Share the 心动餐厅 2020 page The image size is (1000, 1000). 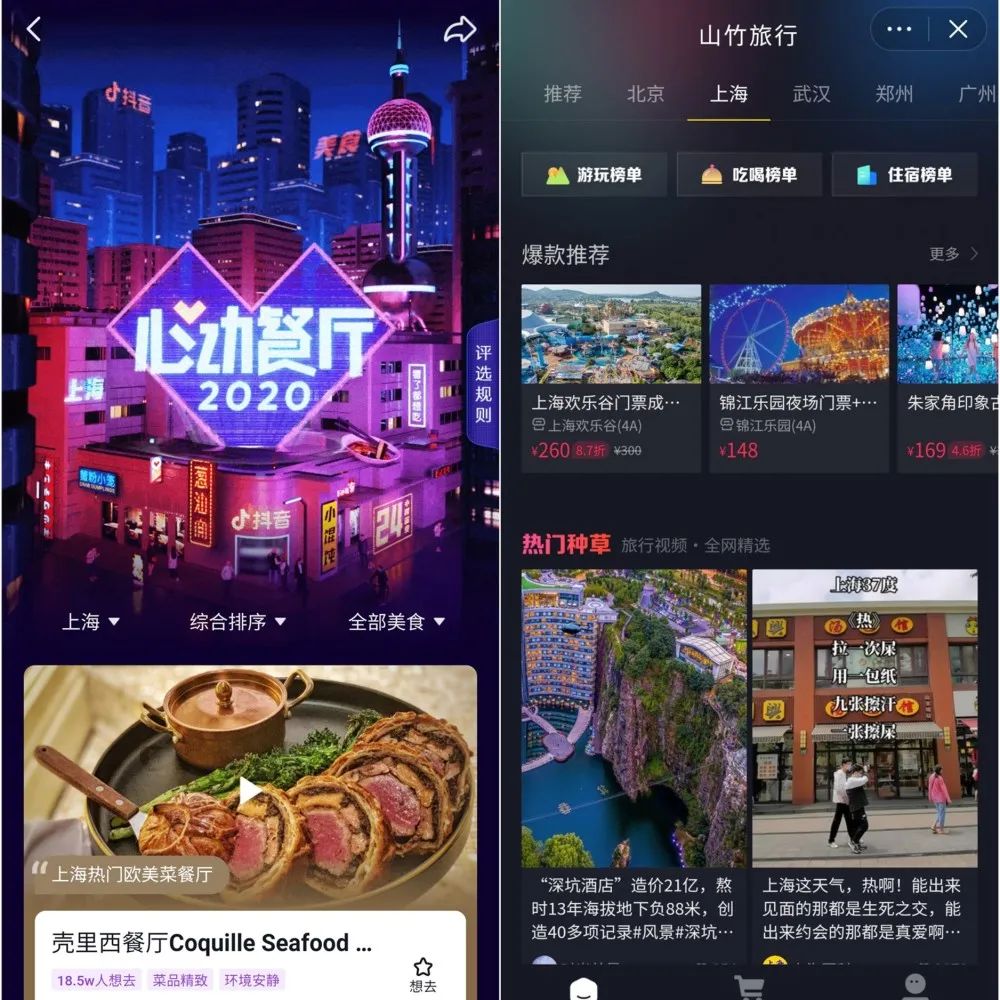pyautogui.click(x=460, y=30)
